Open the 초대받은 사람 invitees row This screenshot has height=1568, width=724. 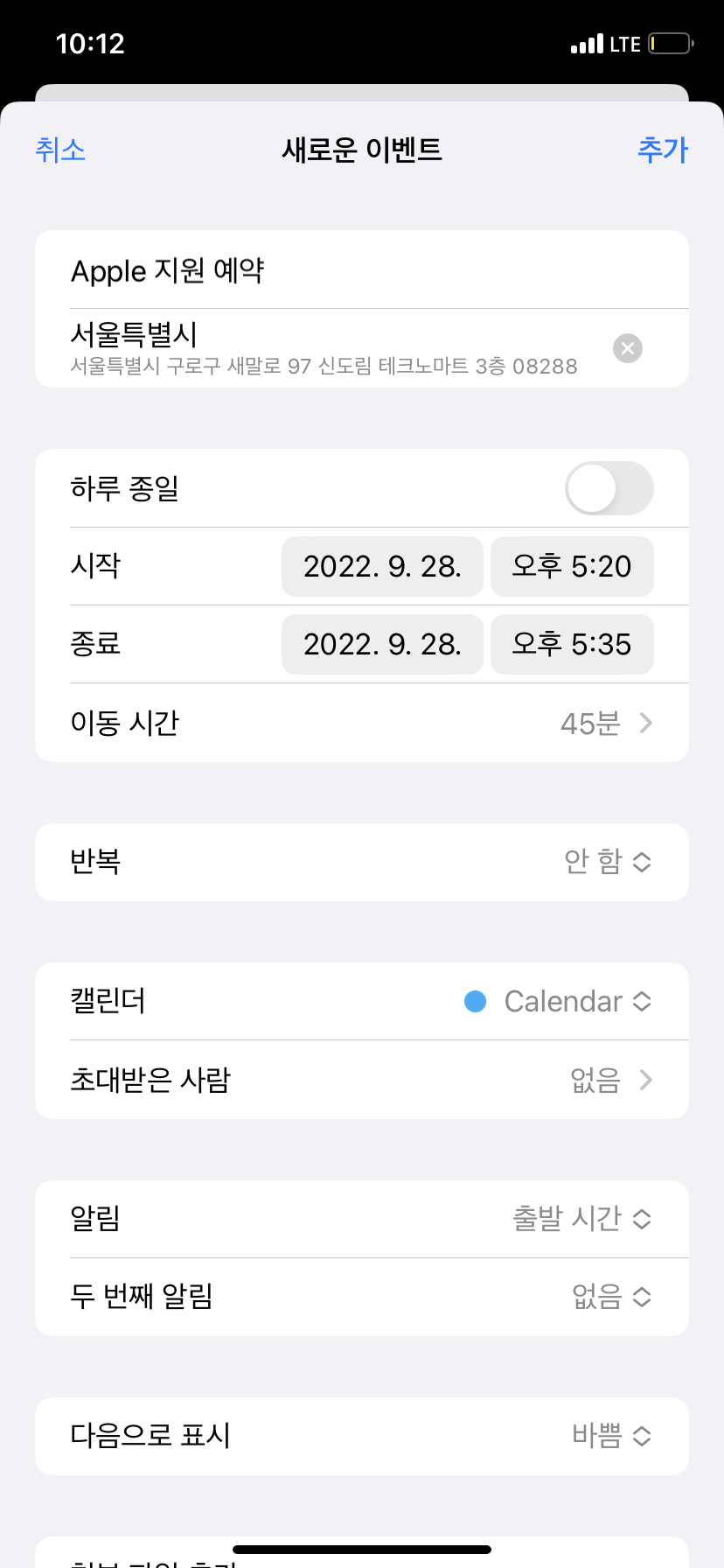(362, 1080)
